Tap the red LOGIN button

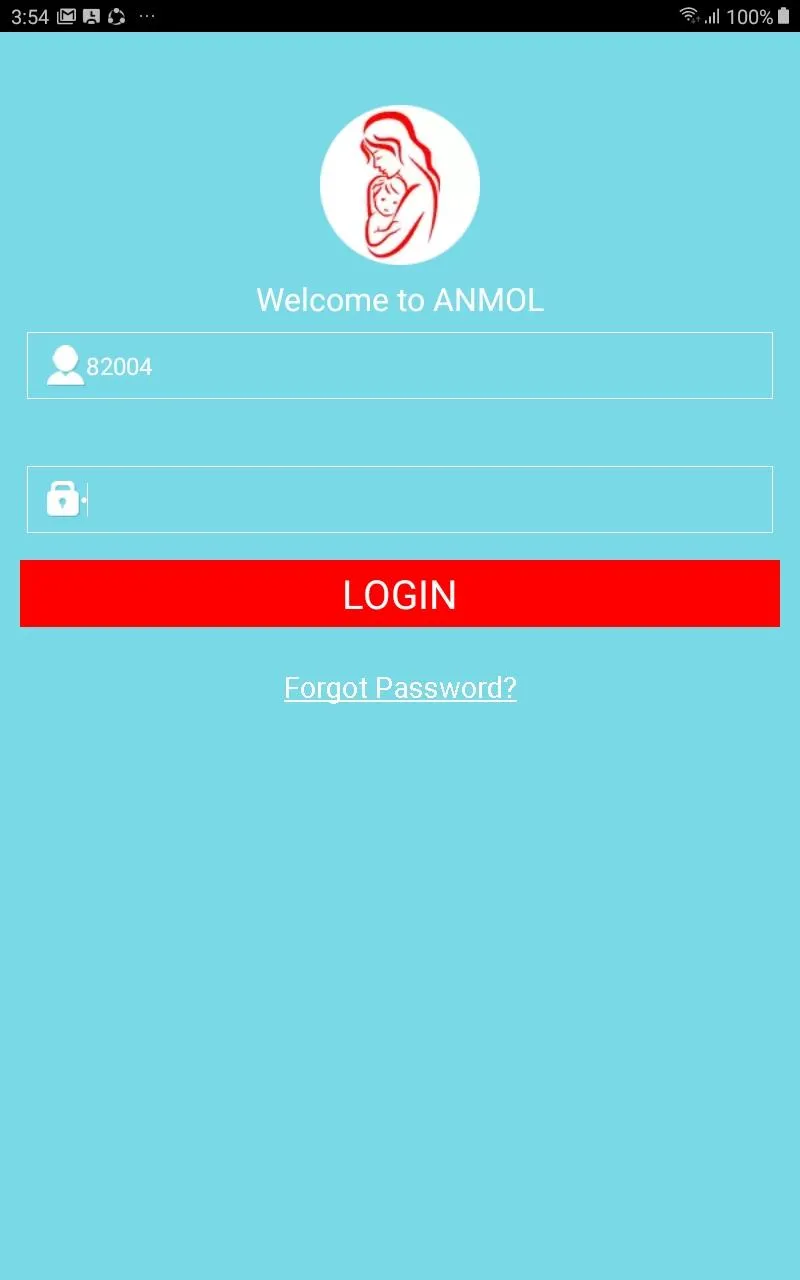[400, 594]
